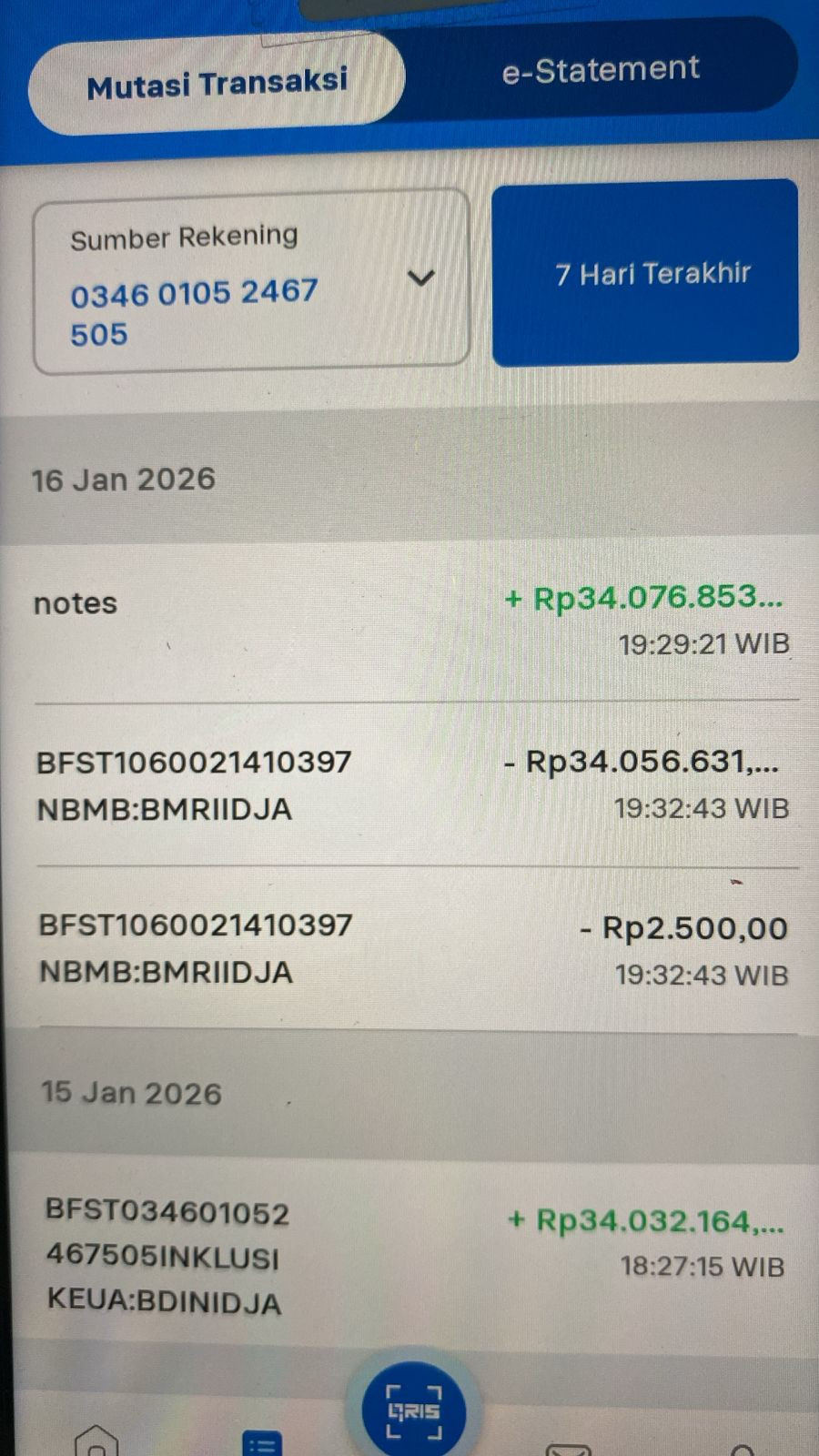Switch to the e-Statement tab
Screen dimensions: 819x1456
601,69
